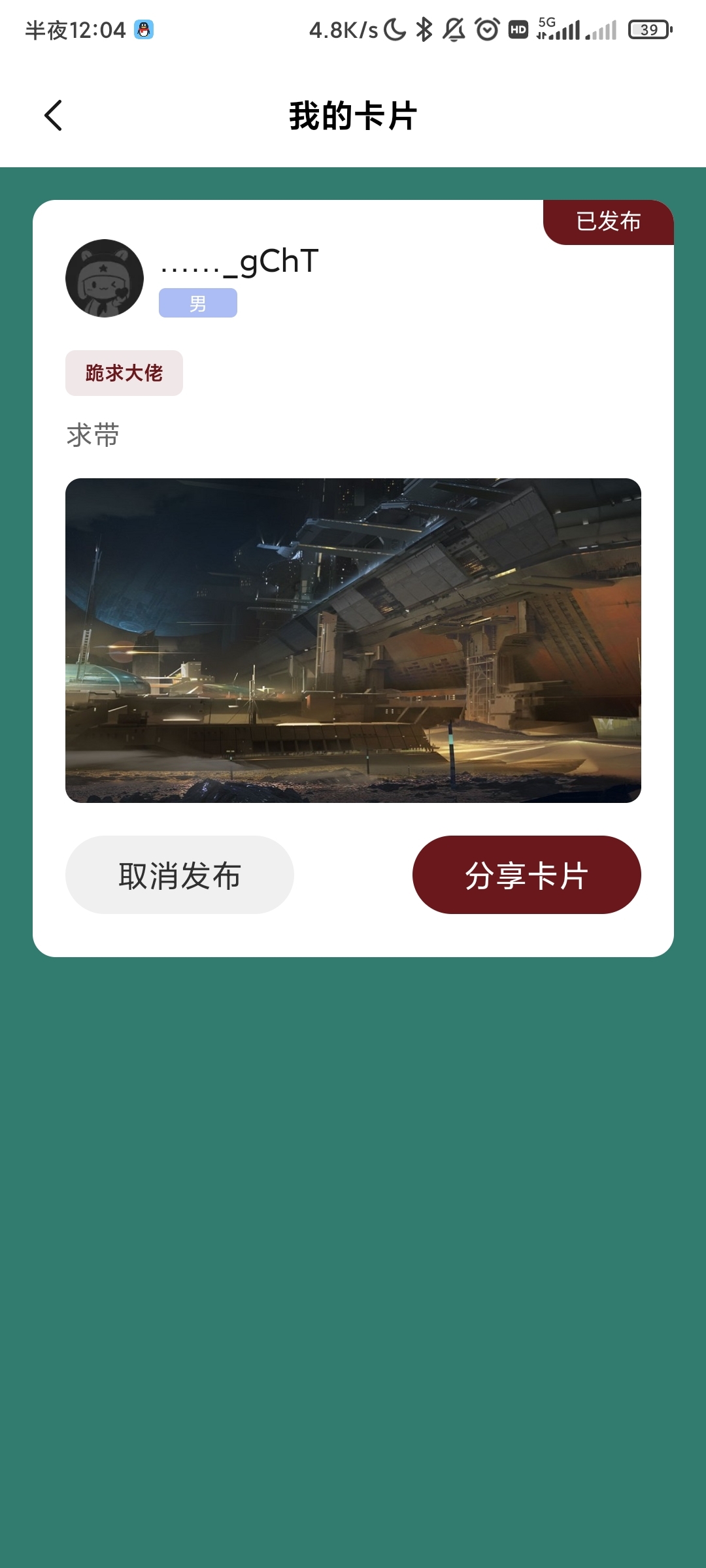Tap the 取消发布 button

(x=180, y=875)
